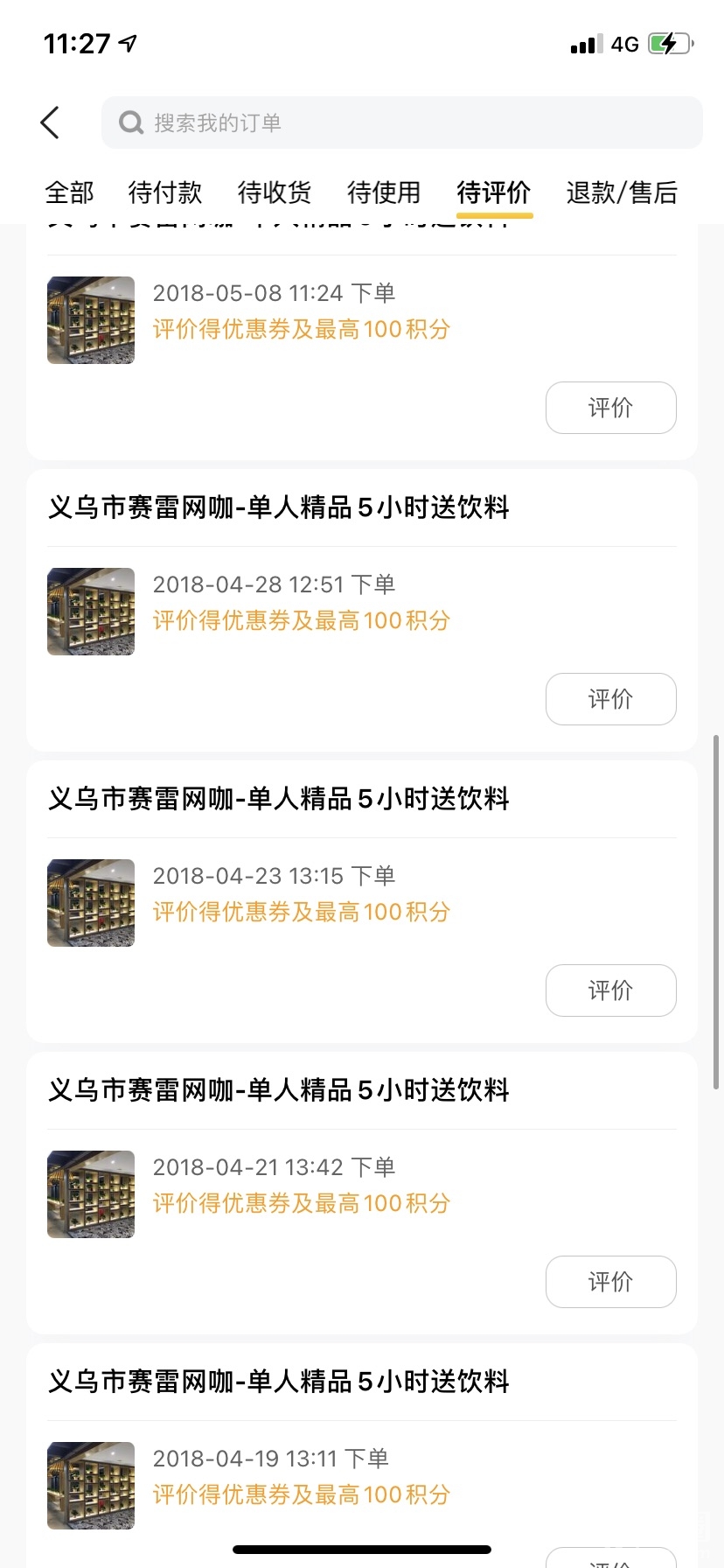Go back using the back arrow

[x=51, y=122]
